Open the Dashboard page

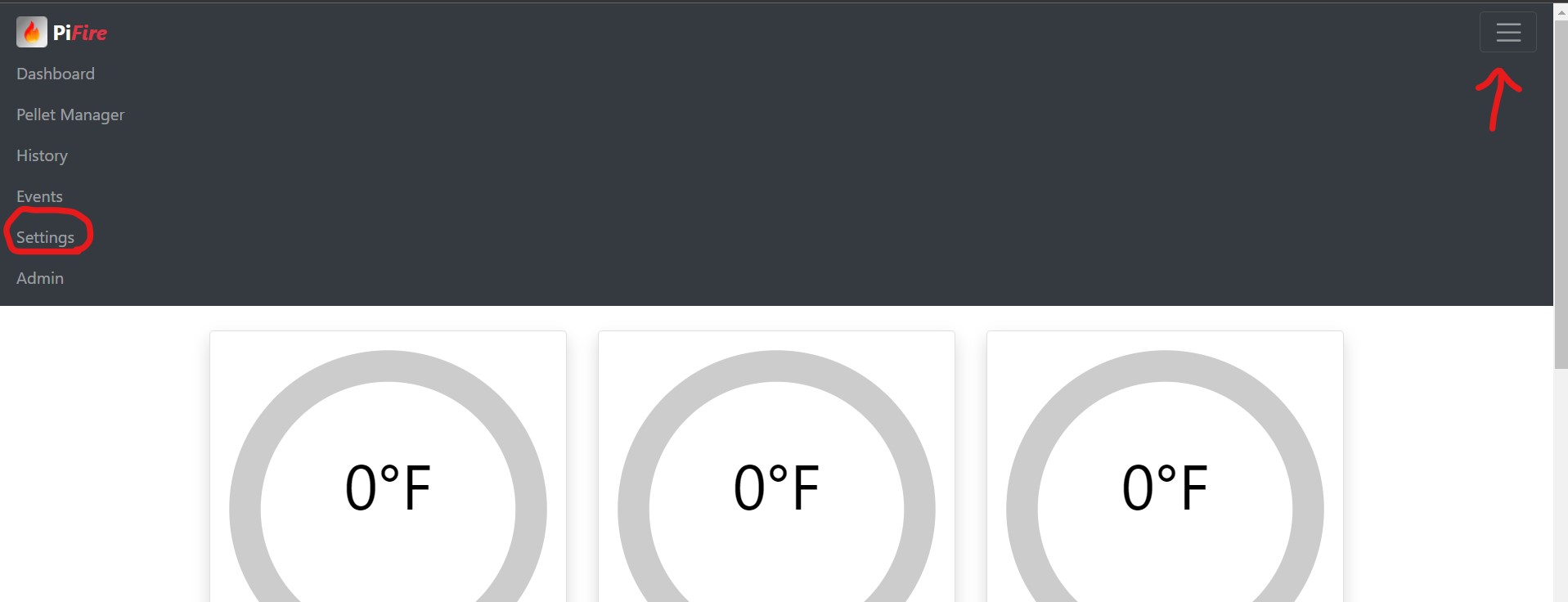click(x=56, y=74)
